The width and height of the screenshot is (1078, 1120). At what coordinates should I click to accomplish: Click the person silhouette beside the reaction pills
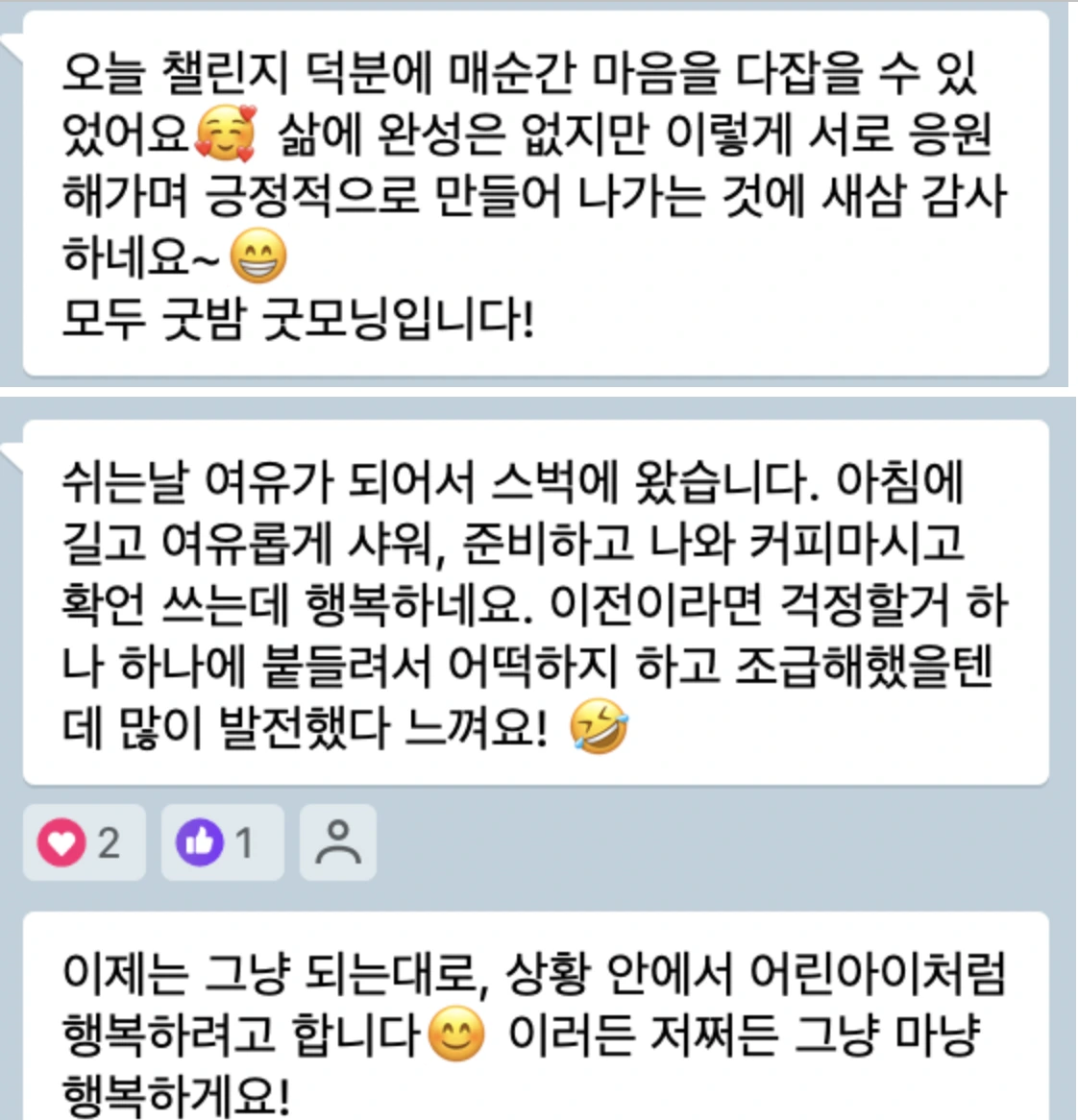point(338,843)
